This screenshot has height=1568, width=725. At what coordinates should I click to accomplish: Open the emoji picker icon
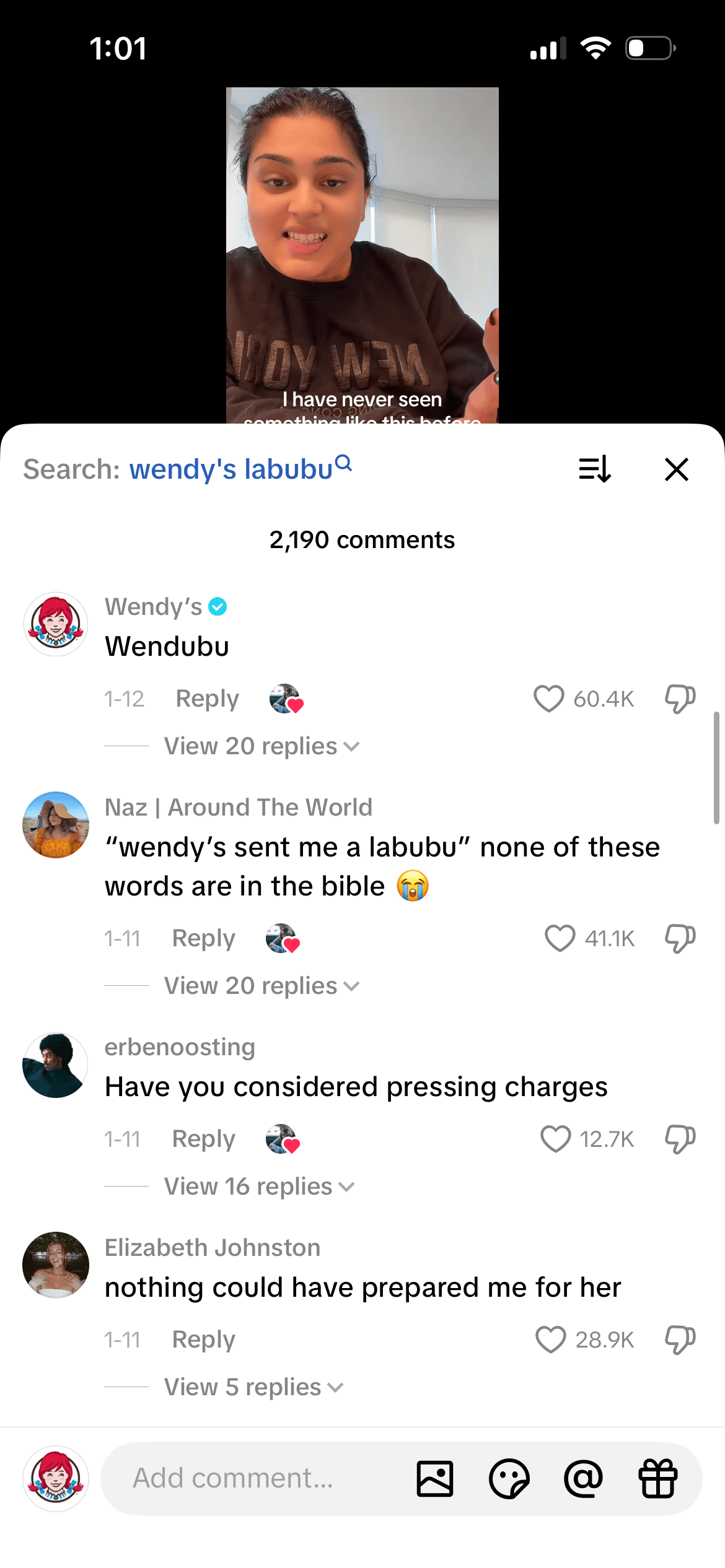(x=510, y=1479)
